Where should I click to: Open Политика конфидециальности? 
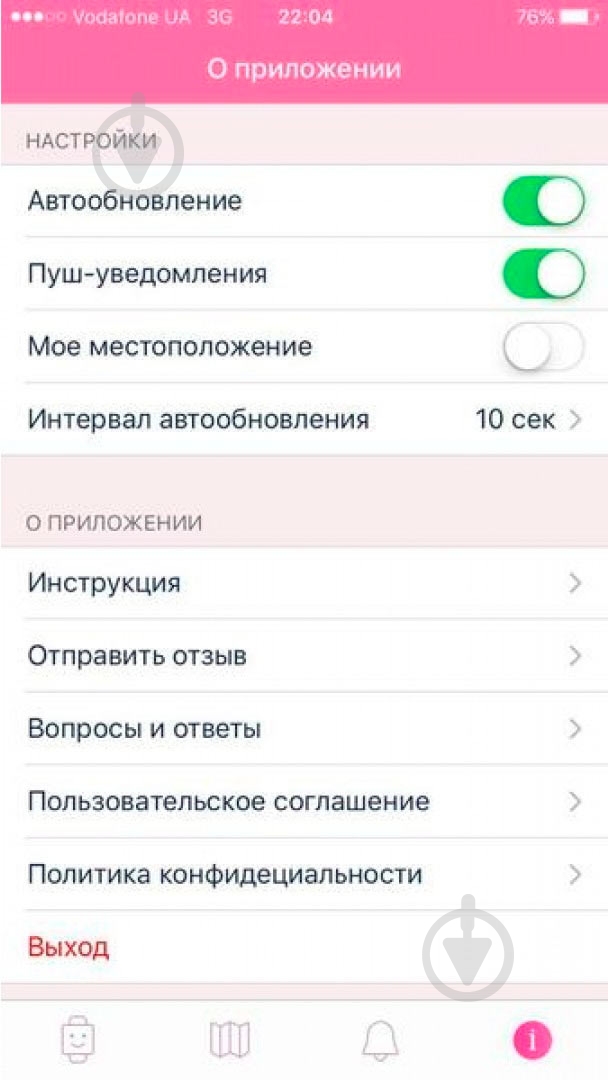(x=304, y=874)
